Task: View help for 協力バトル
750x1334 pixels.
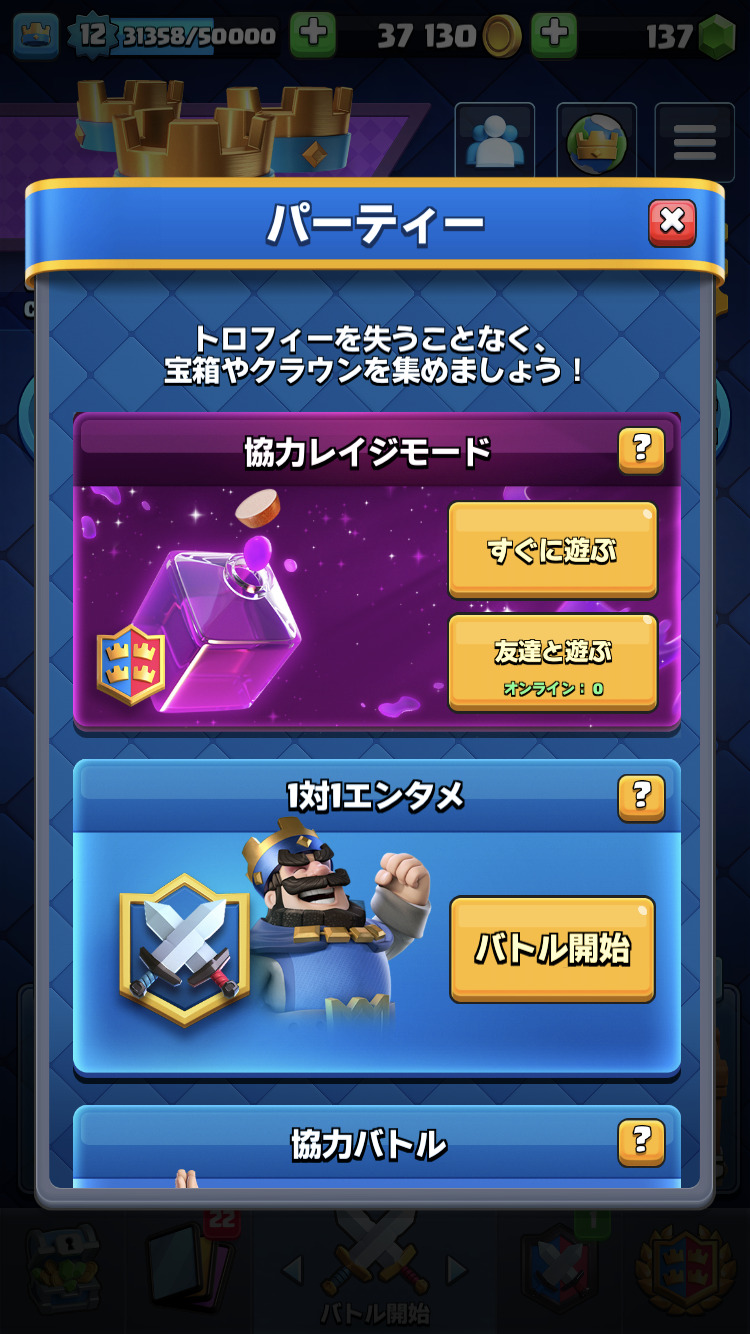Action: point(641,1141)
